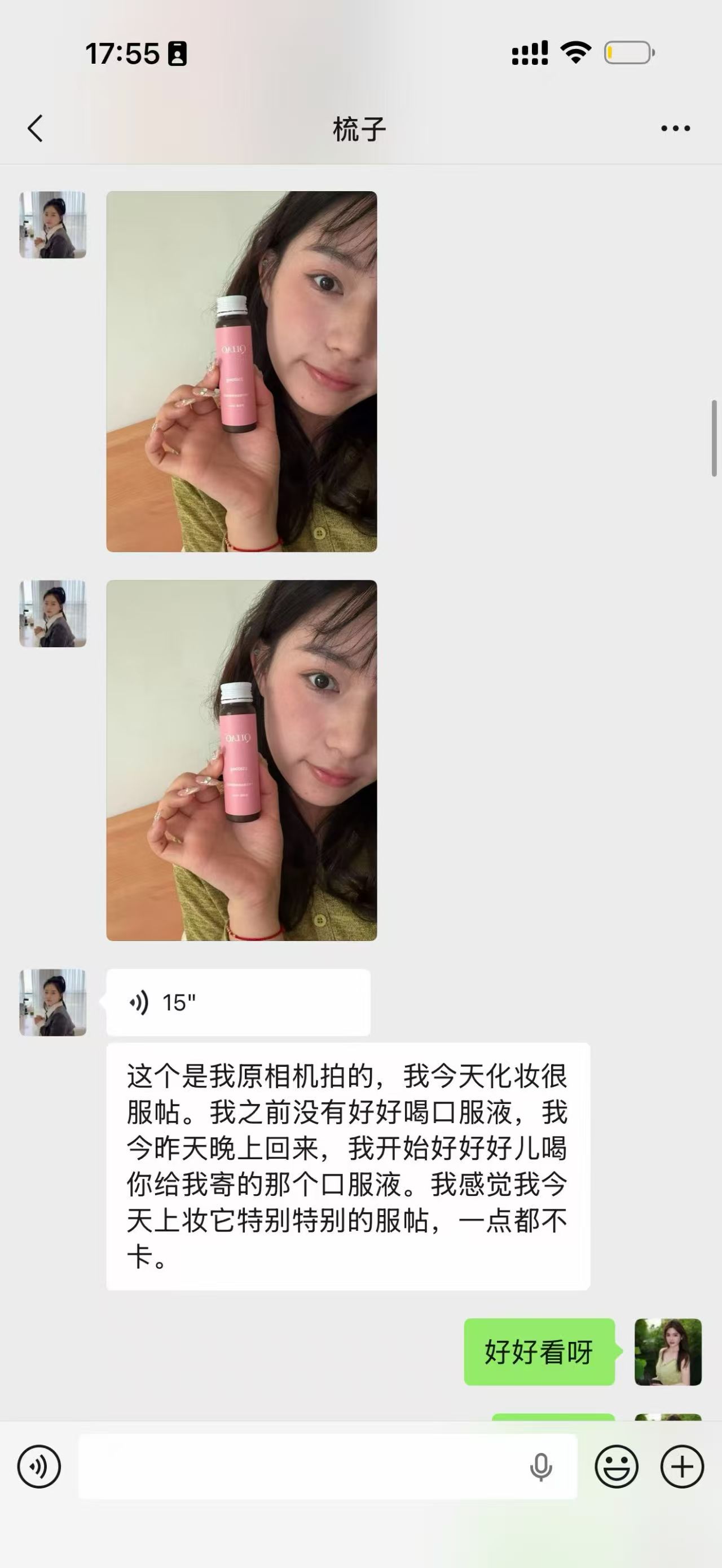This screenshot has height=1568, width=722.
Task: Open the second bottle photo message
Action: point(241,759)
